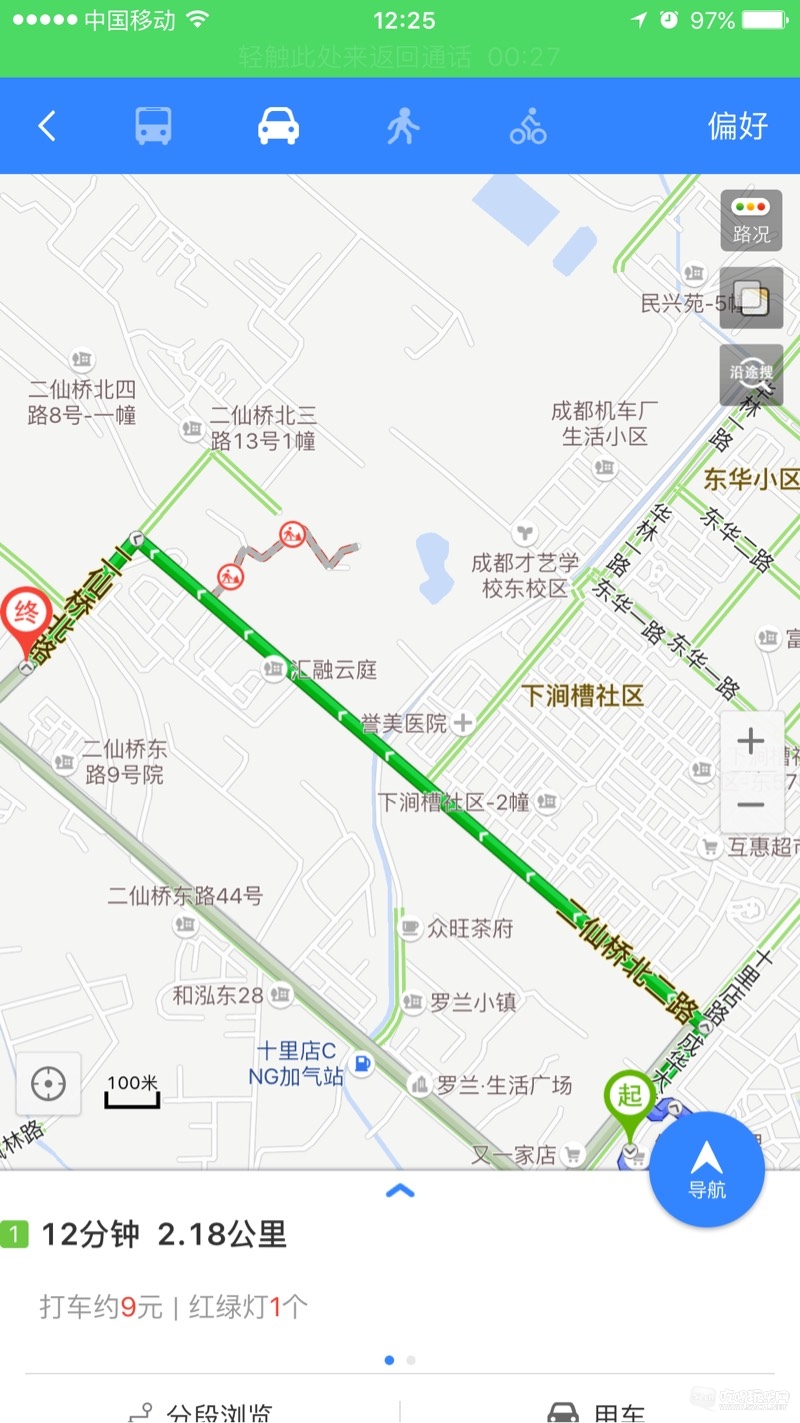Go back with the arrow icon

(47, 126)
